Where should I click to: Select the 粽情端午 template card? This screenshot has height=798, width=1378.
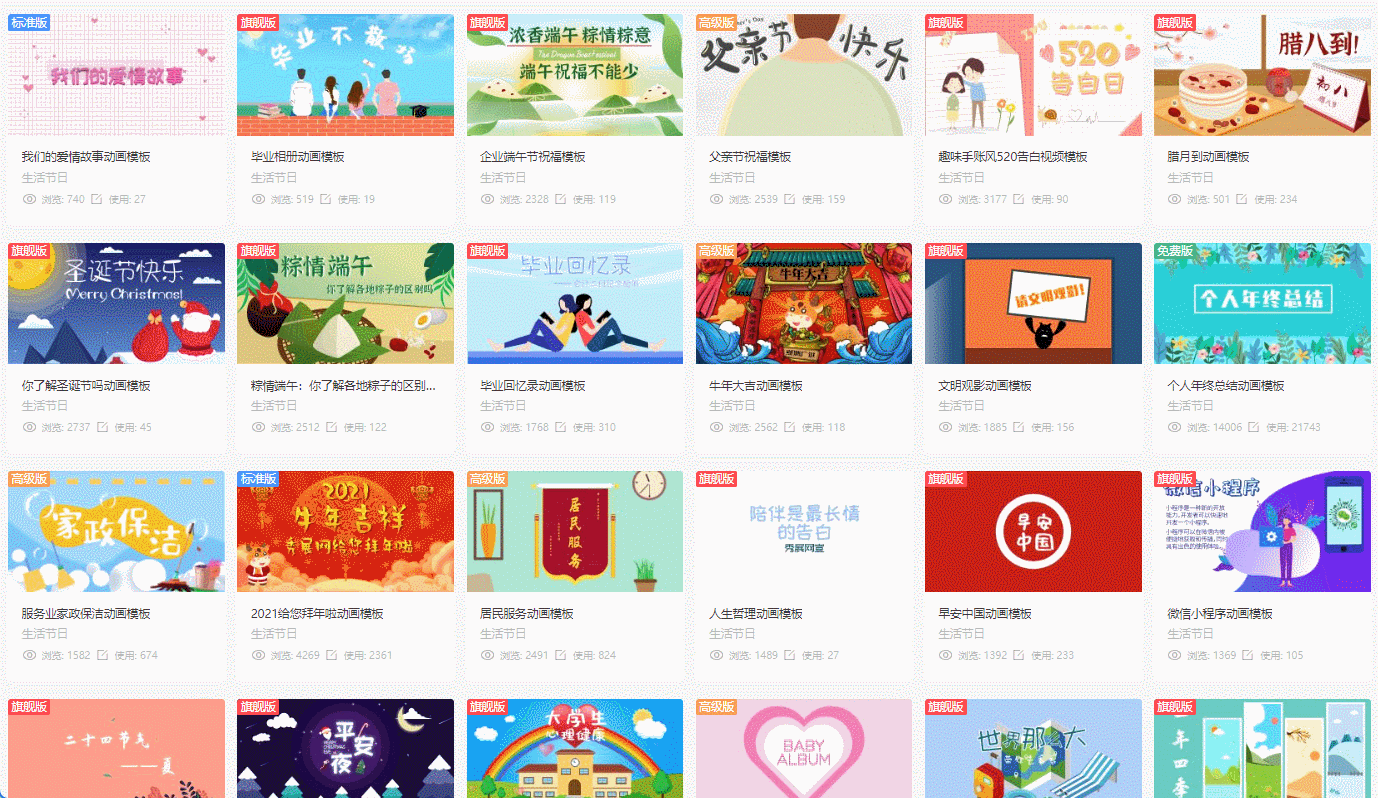tap(345, 304)
